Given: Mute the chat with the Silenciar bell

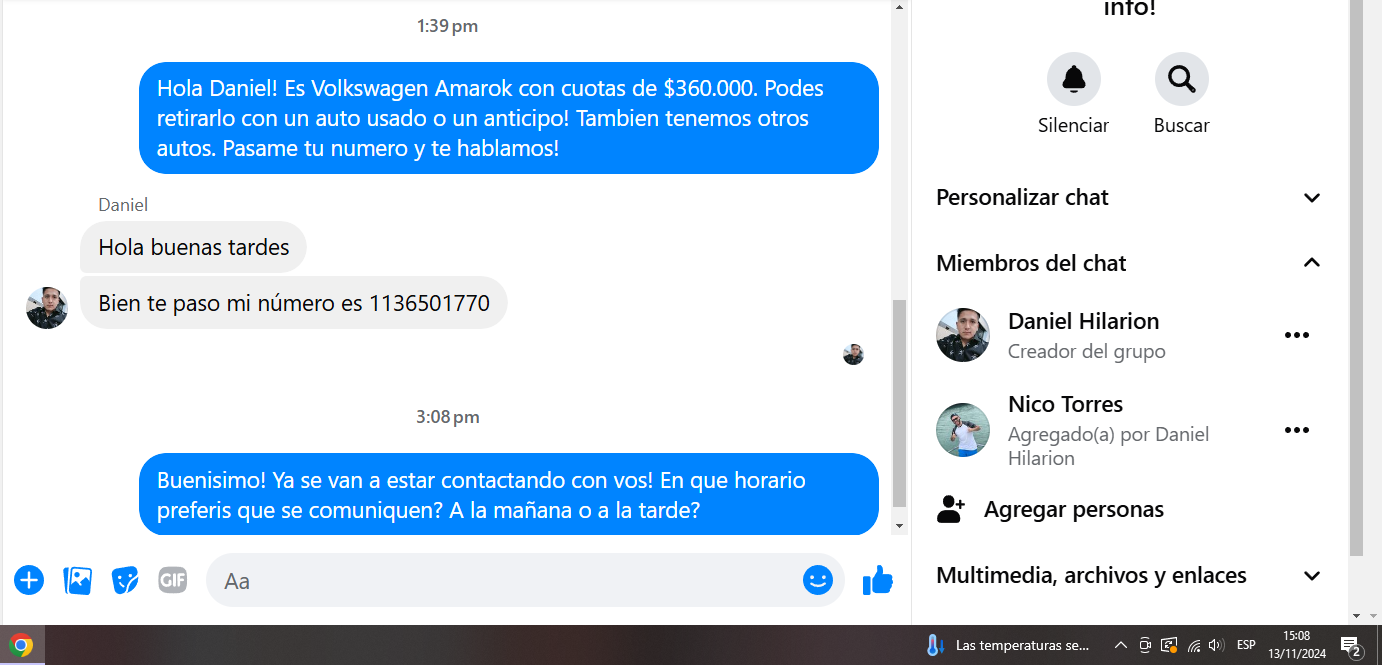Looking at the screenshot, I should (x=1073, y=79).
